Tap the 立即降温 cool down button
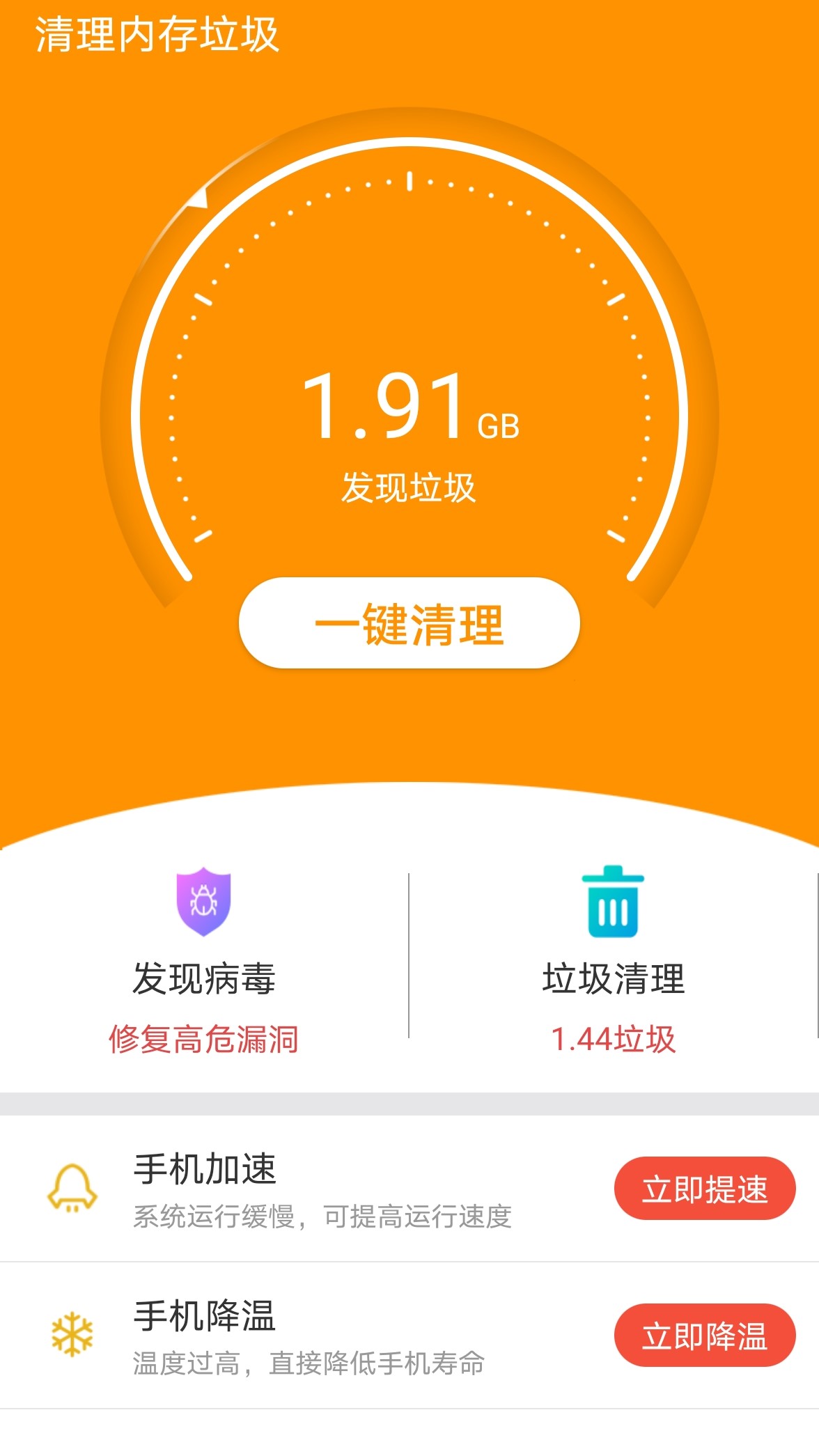This screenshot has height=1456, width=819. [704, 1336]
